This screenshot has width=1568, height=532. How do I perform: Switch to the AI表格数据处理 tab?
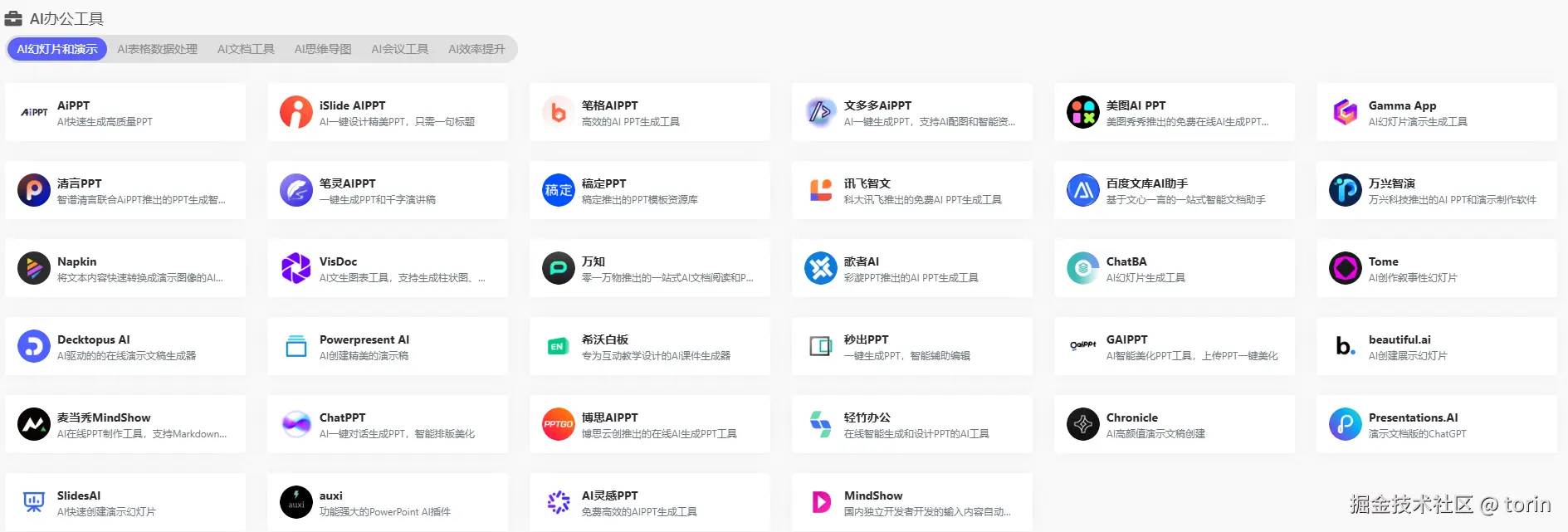[157, 49]
